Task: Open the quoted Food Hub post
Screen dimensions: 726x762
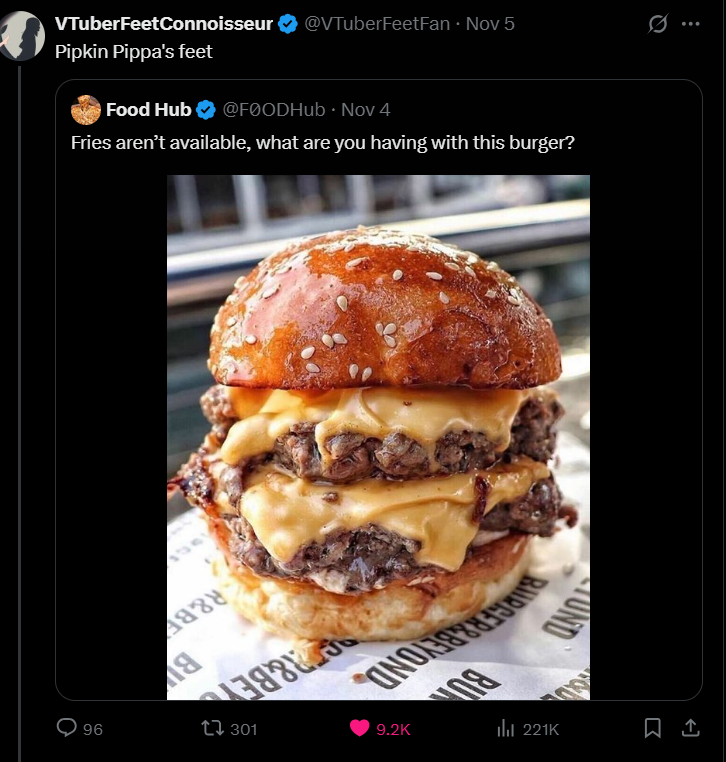Action: click(x=378, y=142)
